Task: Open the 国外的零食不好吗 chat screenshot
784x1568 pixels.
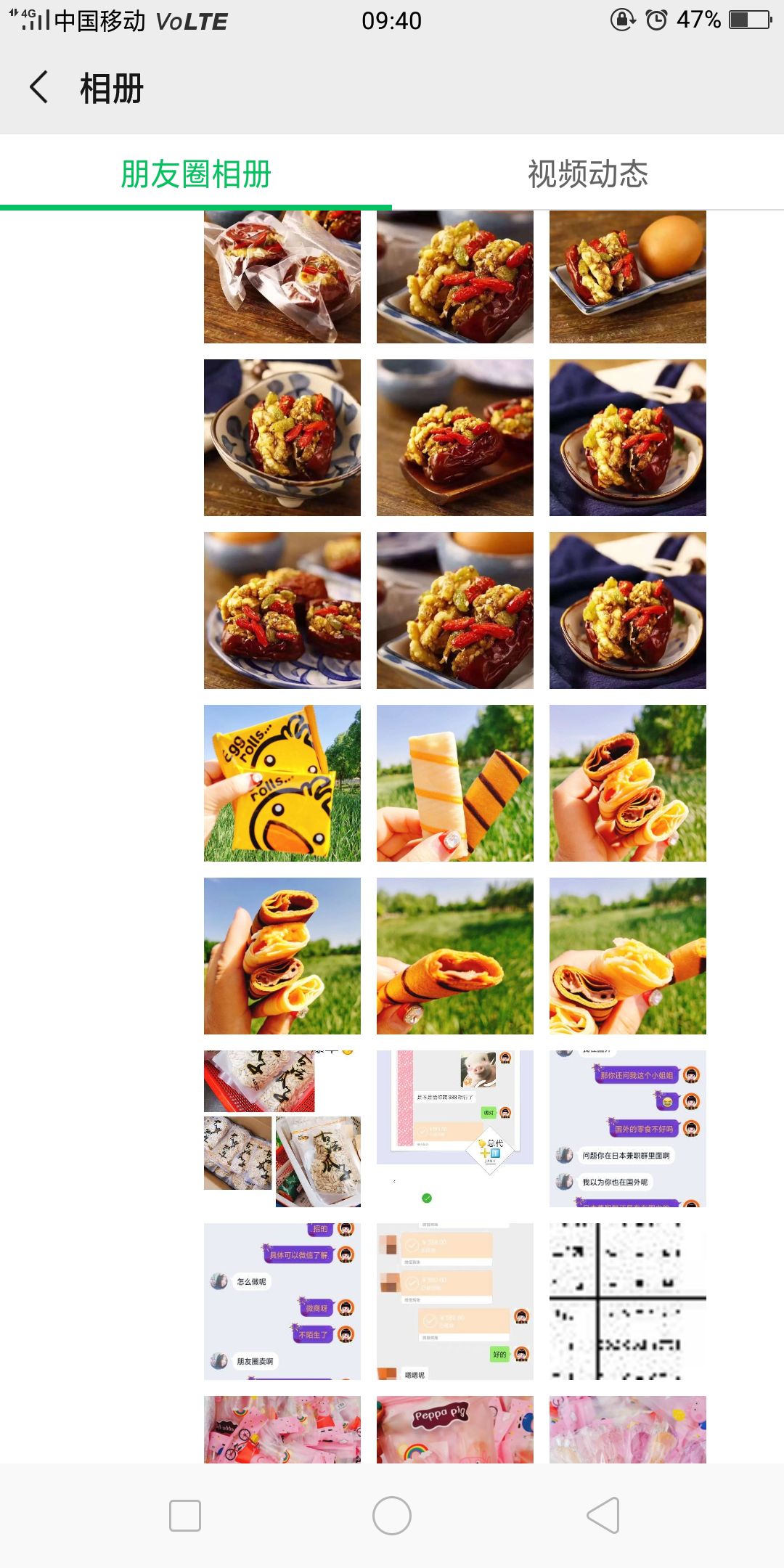Action: point(627,1129)
